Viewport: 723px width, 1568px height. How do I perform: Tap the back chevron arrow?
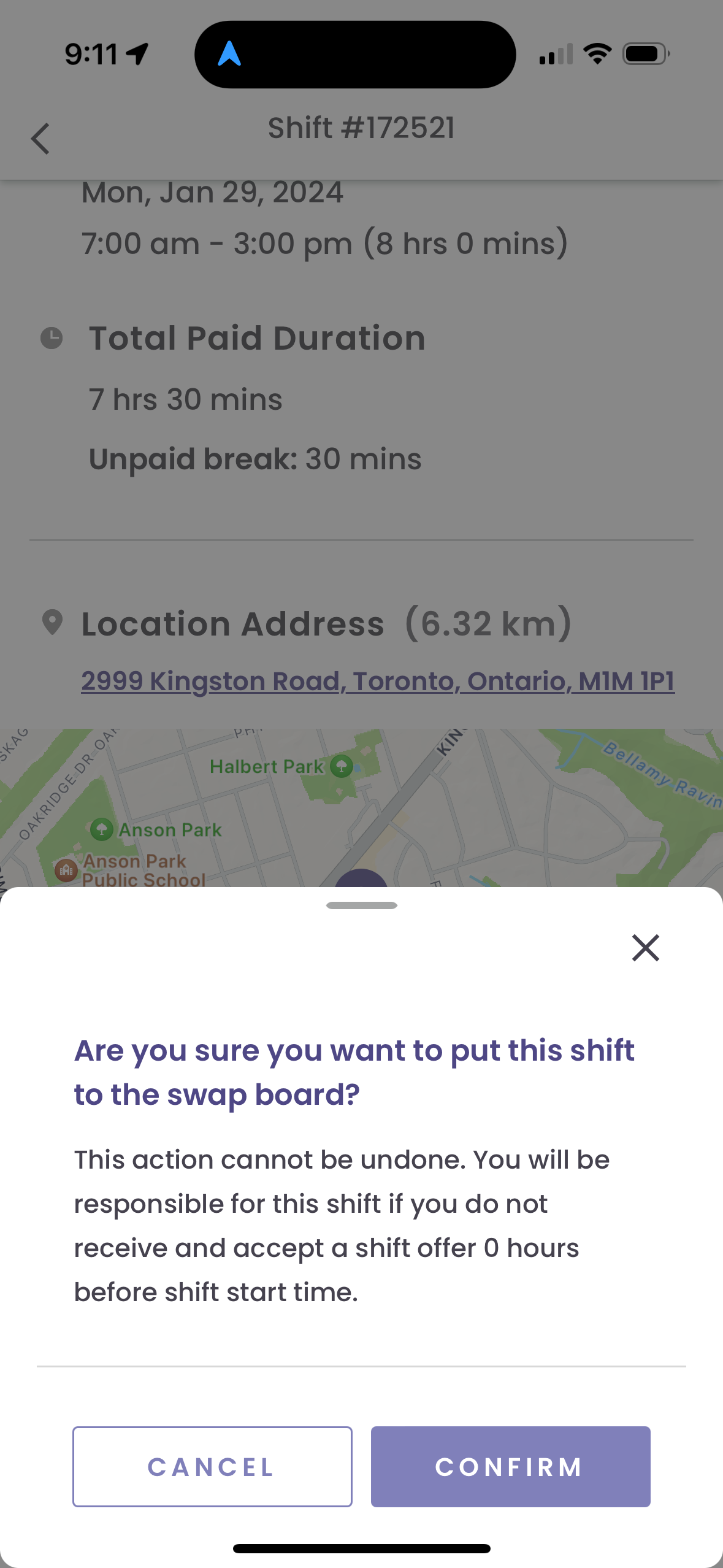pos(39,139)
